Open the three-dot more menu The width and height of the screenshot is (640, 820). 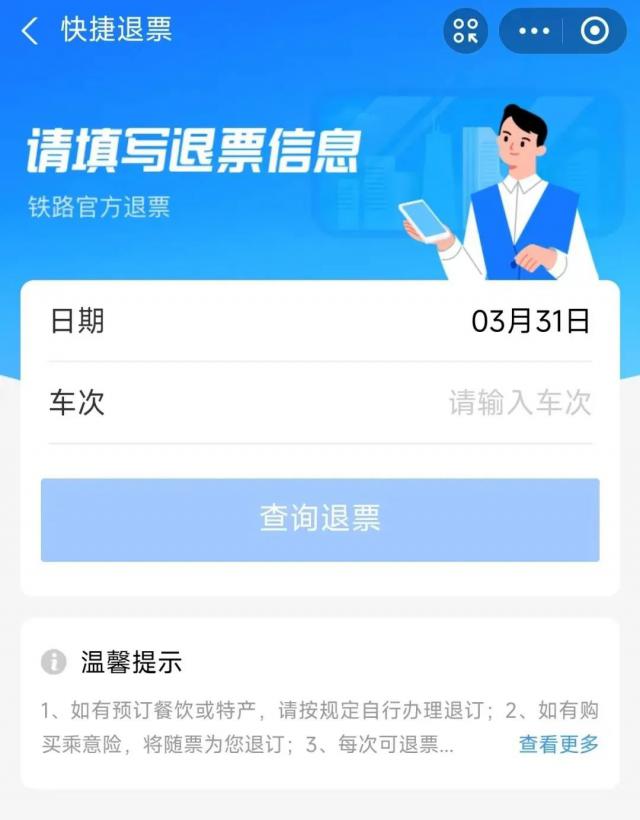pos(534,31)
